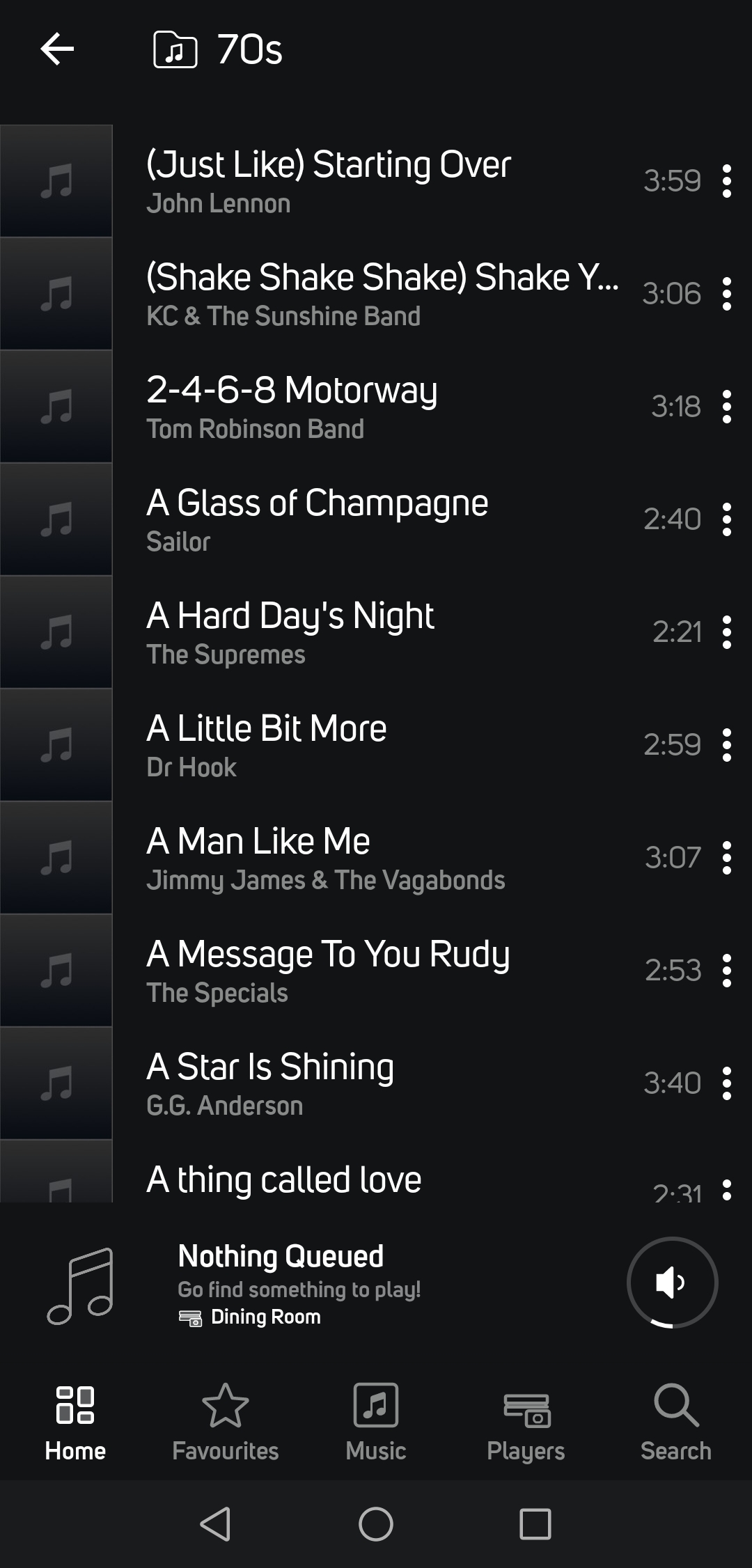Return to the Home tab
Screen dimensions: 752x1568
75,1422
